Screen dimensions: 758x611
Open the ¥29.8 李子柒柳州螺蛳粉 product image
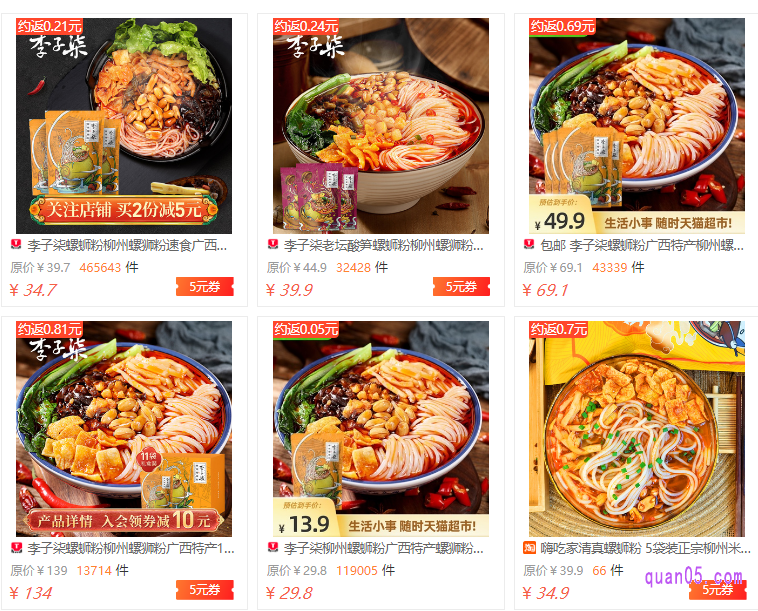(x=381, y=428)
